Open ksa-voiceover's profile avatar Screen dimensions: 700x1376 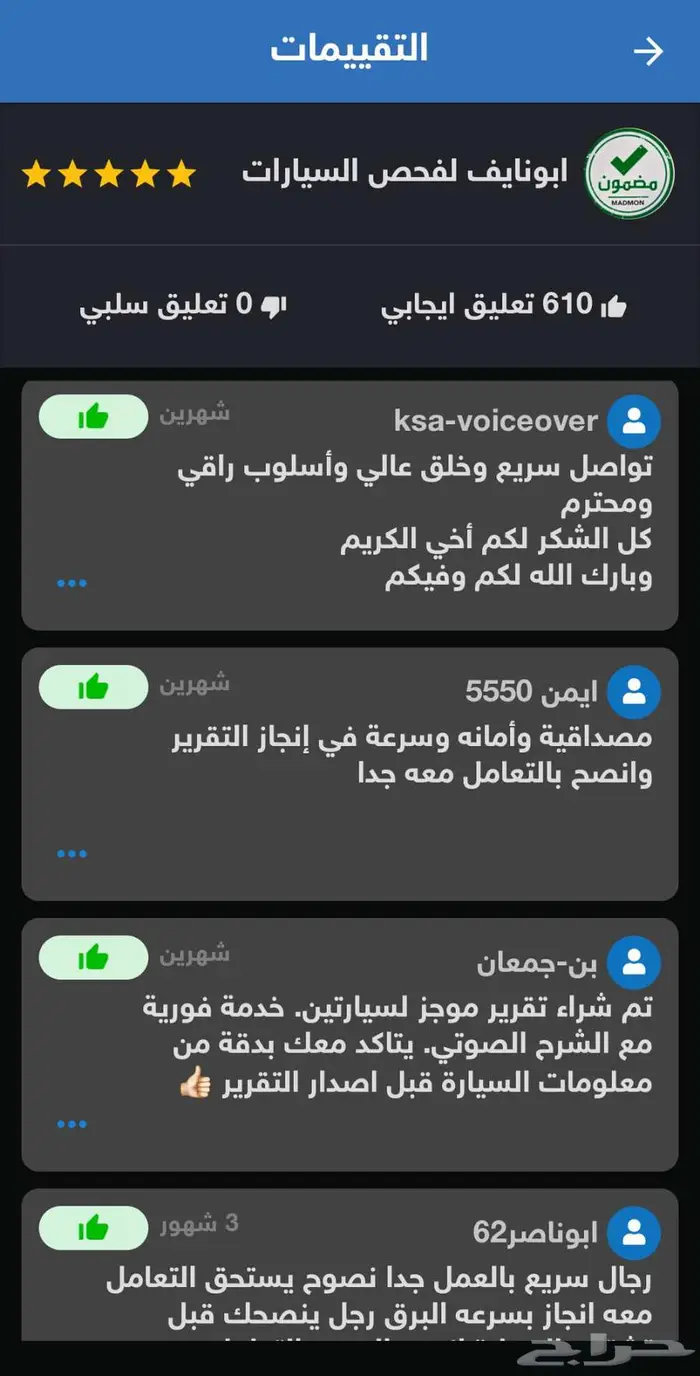click(634, 421)
